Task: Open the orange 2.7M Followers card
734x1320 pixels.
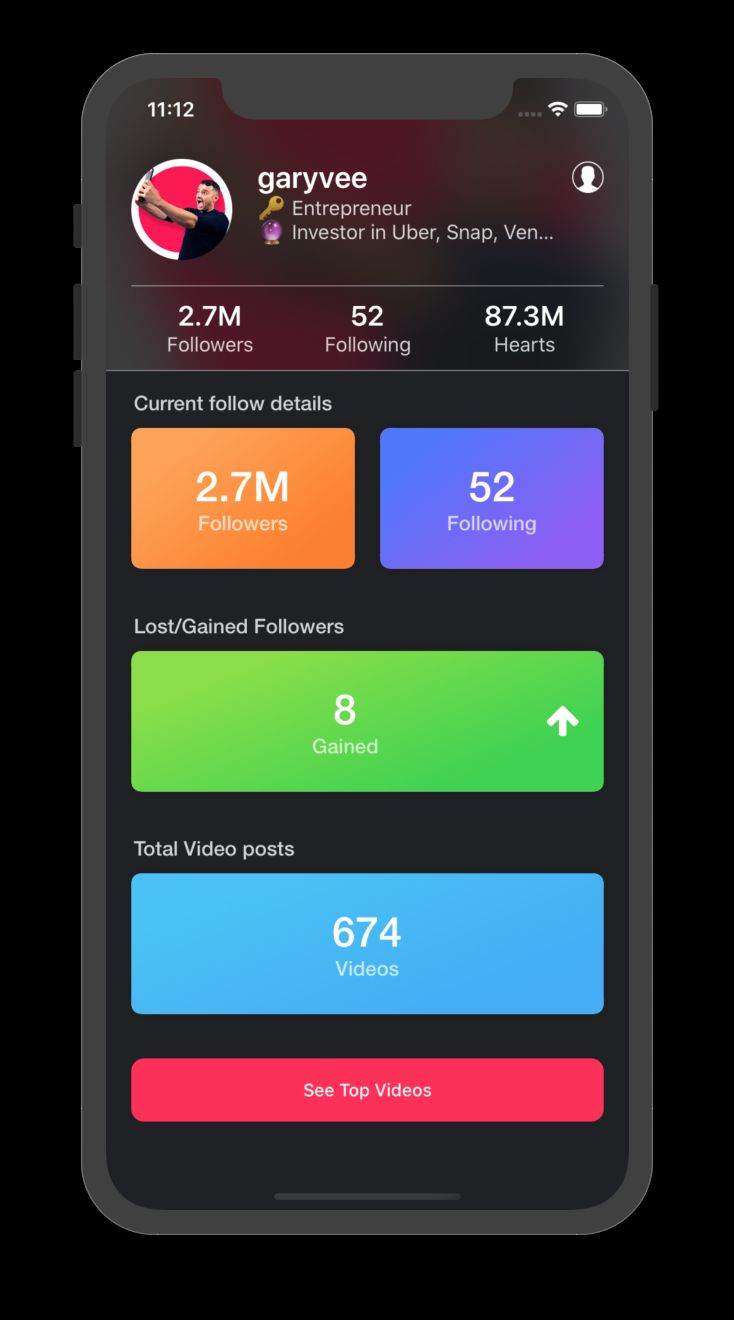Action: click(243, 498)
